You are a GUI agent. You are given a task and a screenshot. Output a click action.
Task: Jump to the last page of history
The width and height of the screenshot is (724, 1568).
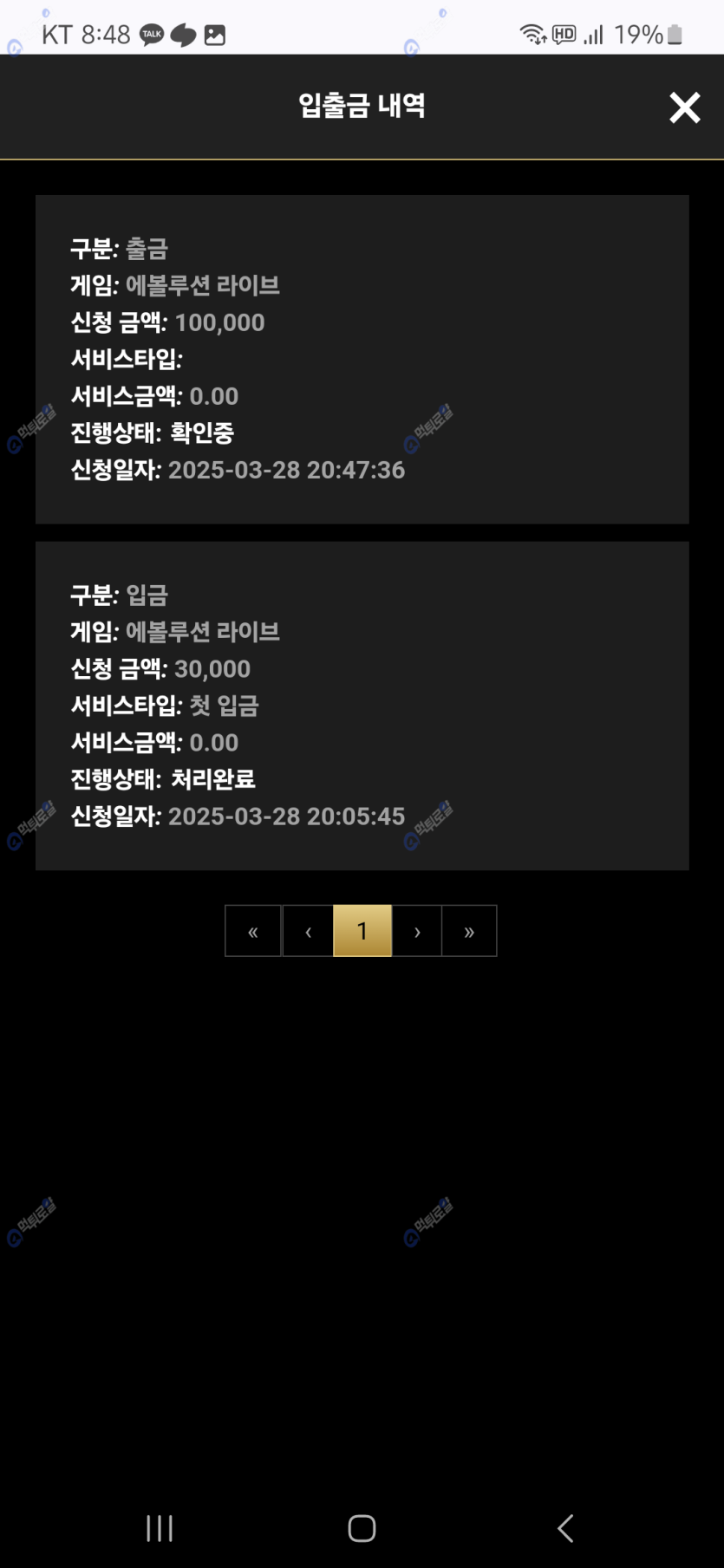[469, 931]
